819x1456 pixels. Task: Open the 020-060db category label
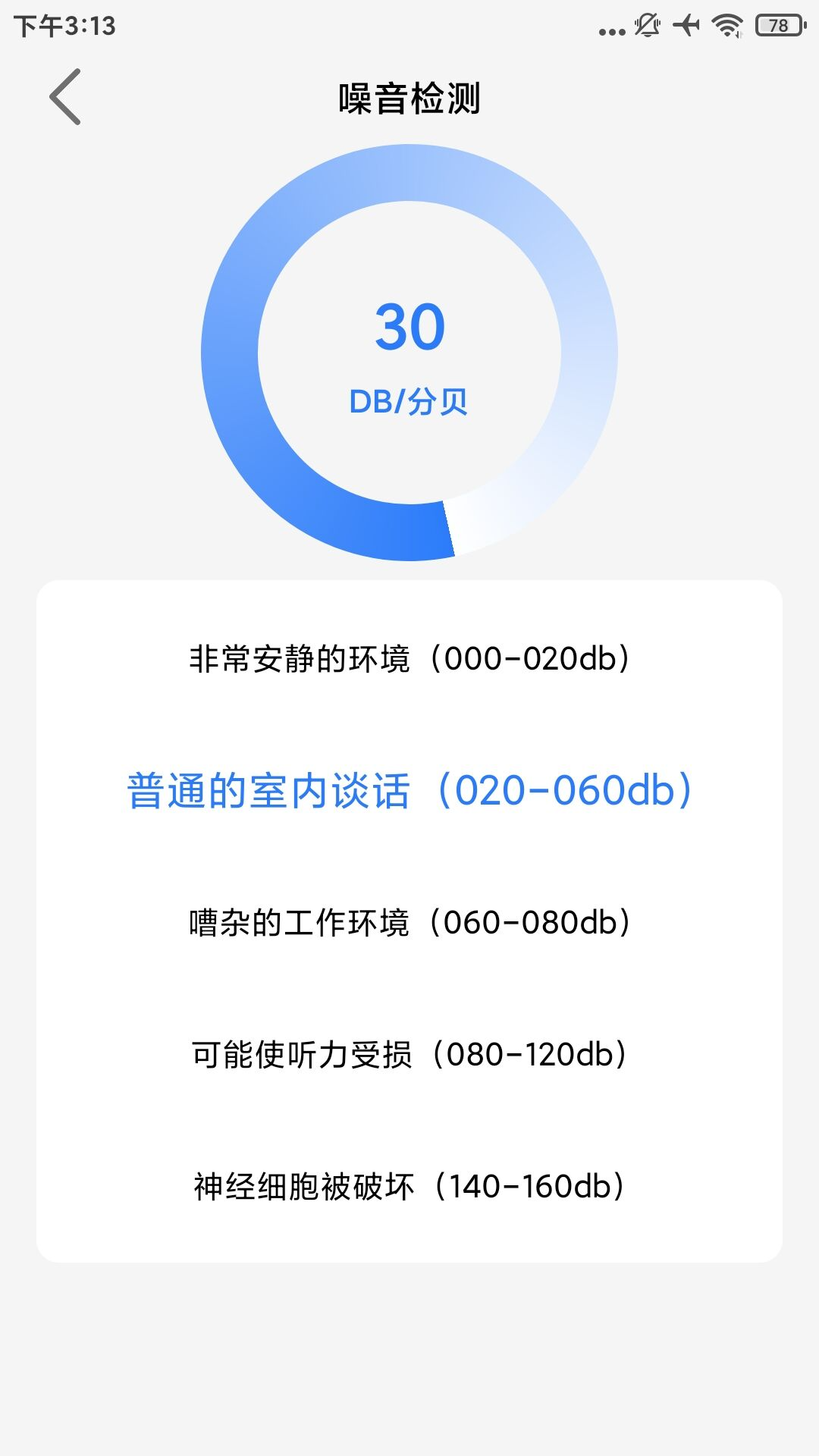coord(573,790)
